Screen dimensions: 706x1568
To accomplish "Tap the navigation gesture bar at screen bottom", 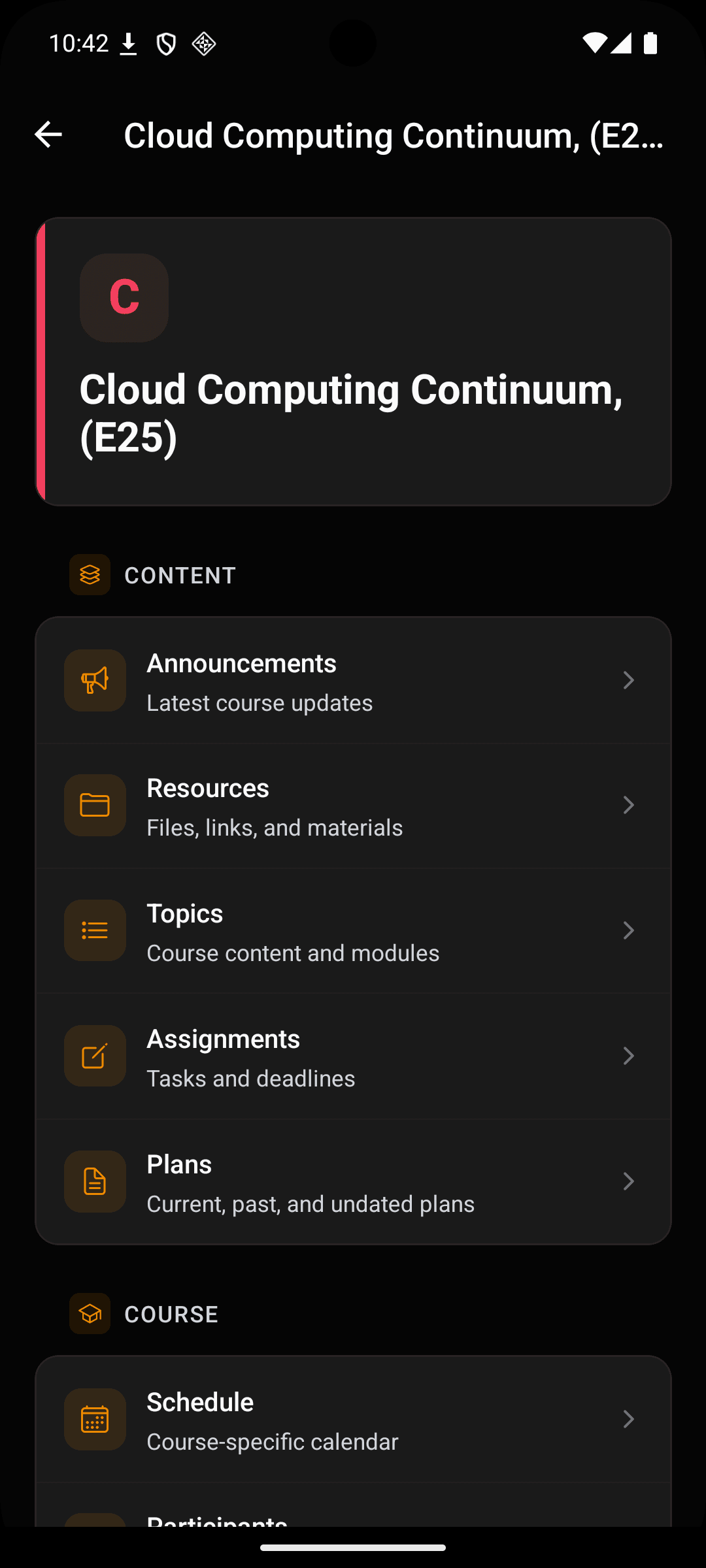I will 353,1546.
